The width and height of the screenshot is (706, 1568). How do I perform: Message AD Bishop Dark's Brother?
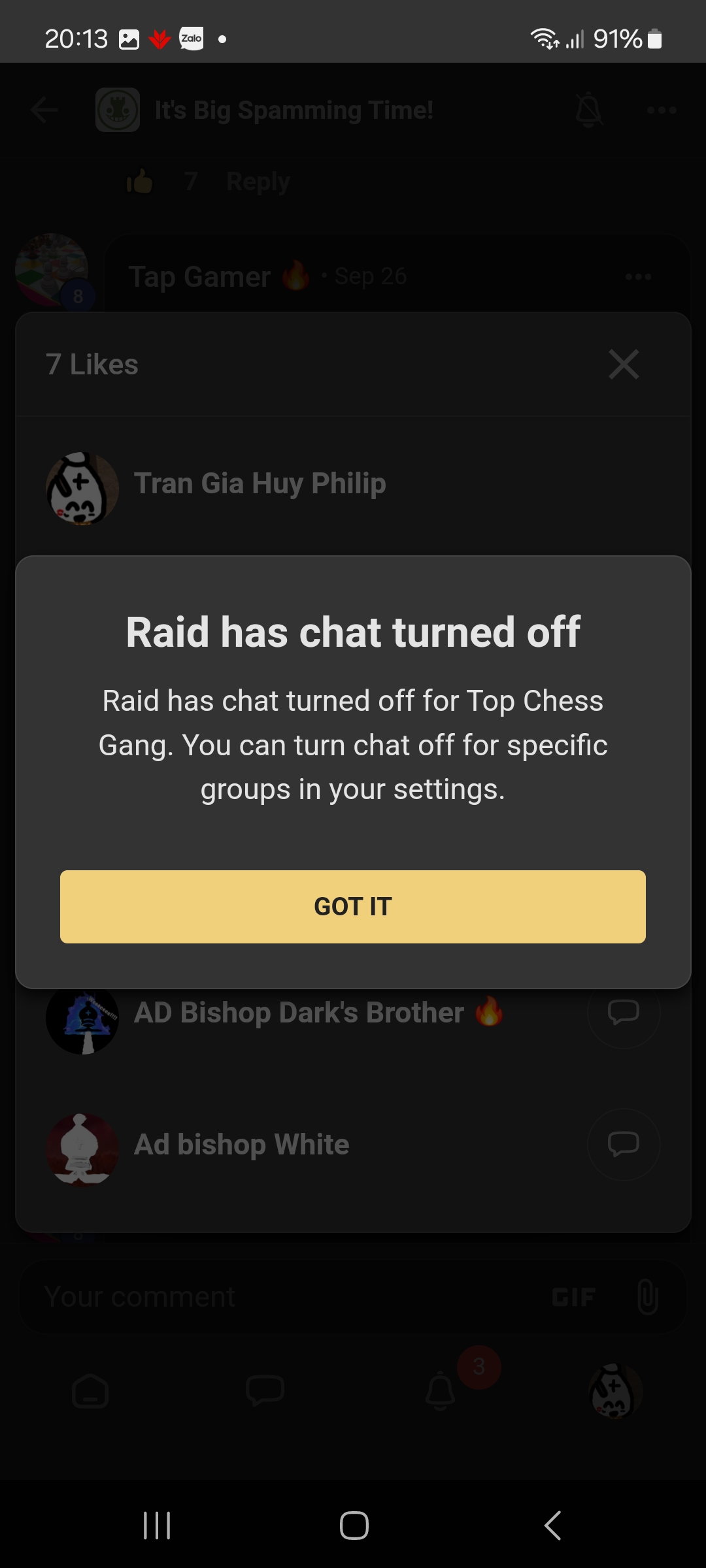(623, 1013)
